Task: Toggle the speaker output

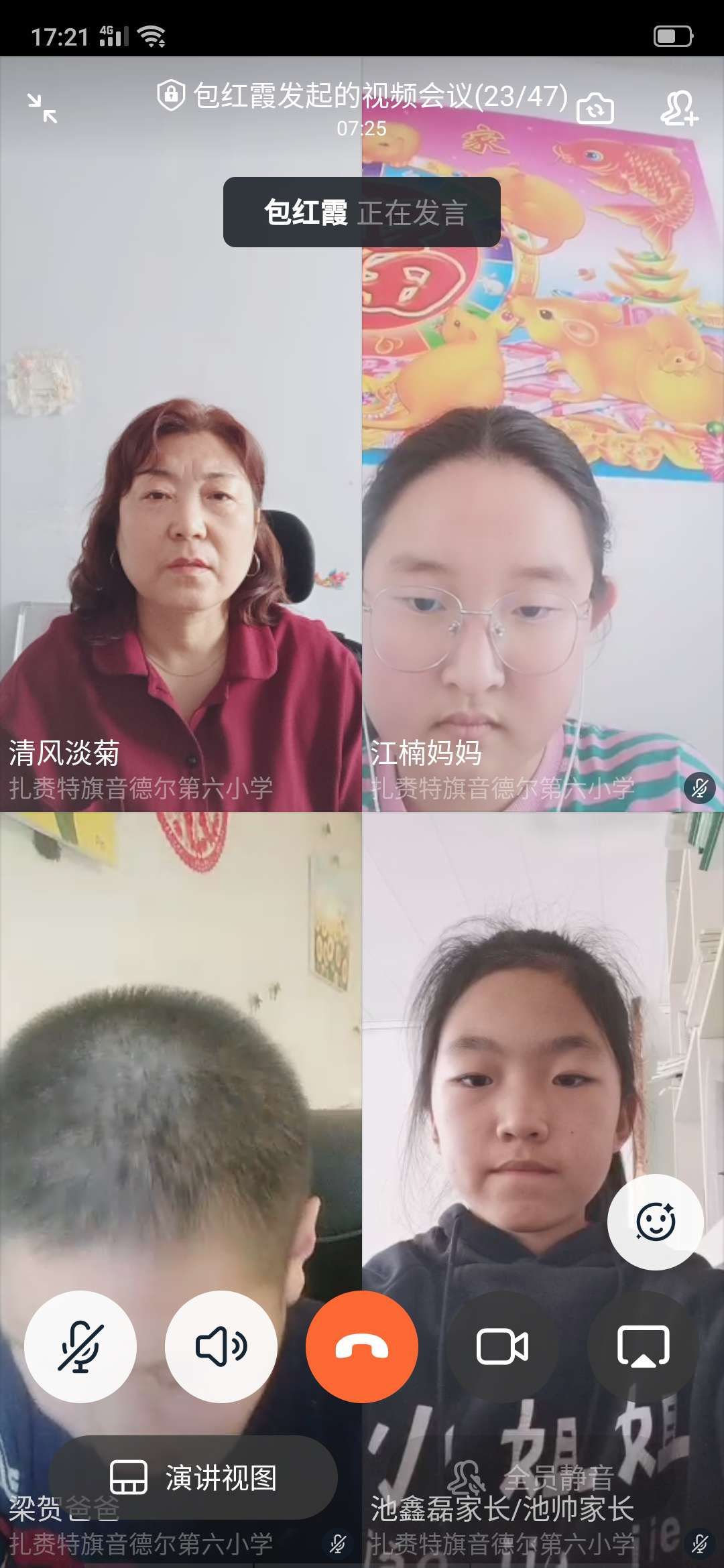Action: (x=221, y=1347)
